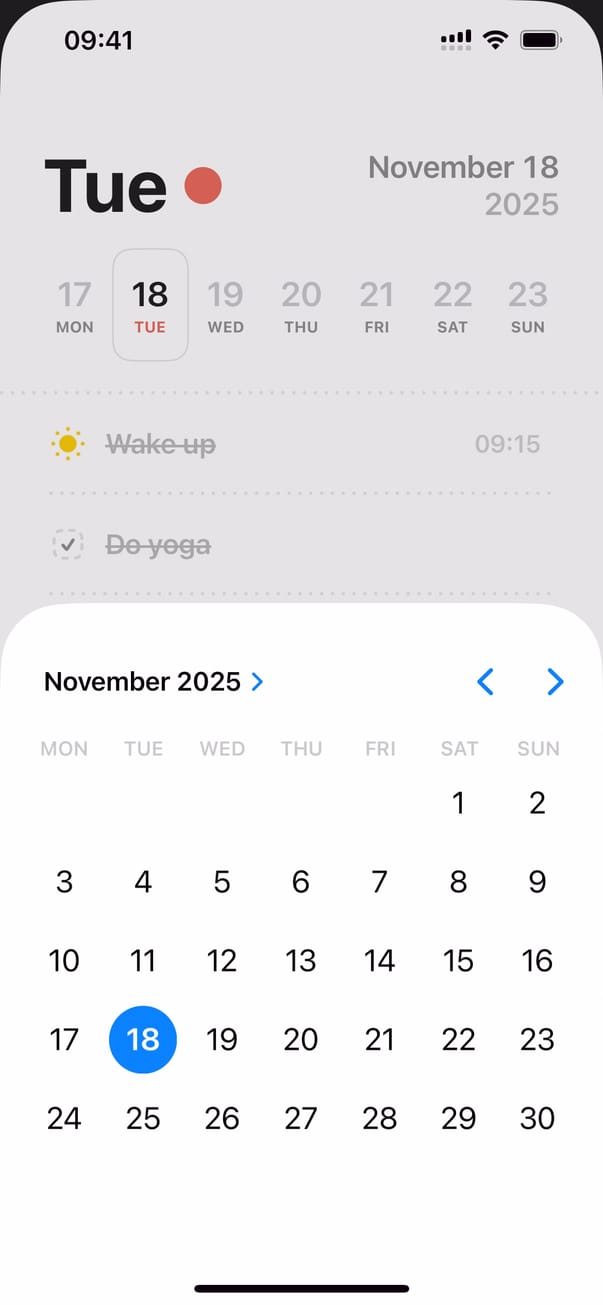Go to the next month
Screen dimensions: 603x1305
click(x=556, y=682)
